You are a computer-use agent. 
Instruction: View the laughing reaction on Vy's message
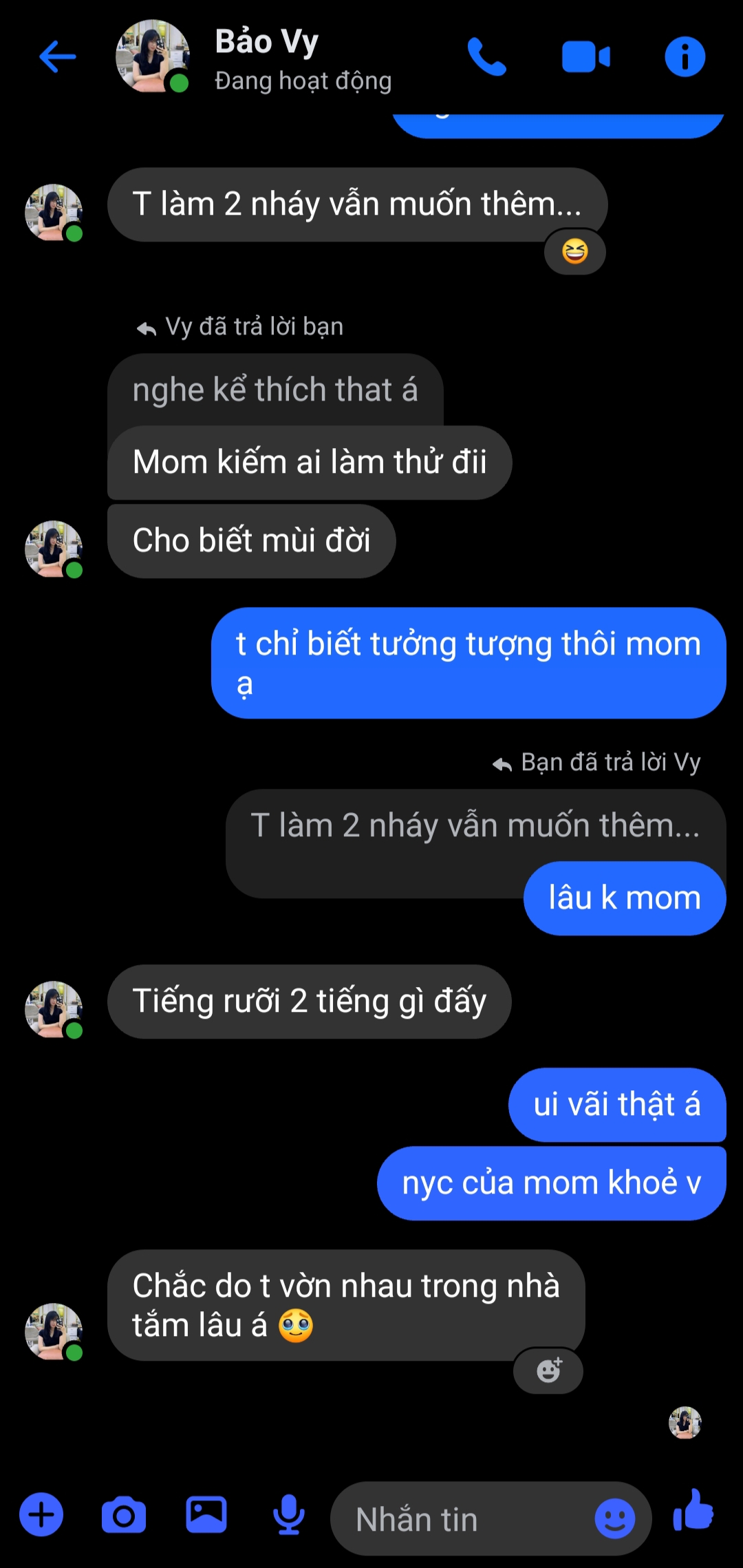click(574, 252)
